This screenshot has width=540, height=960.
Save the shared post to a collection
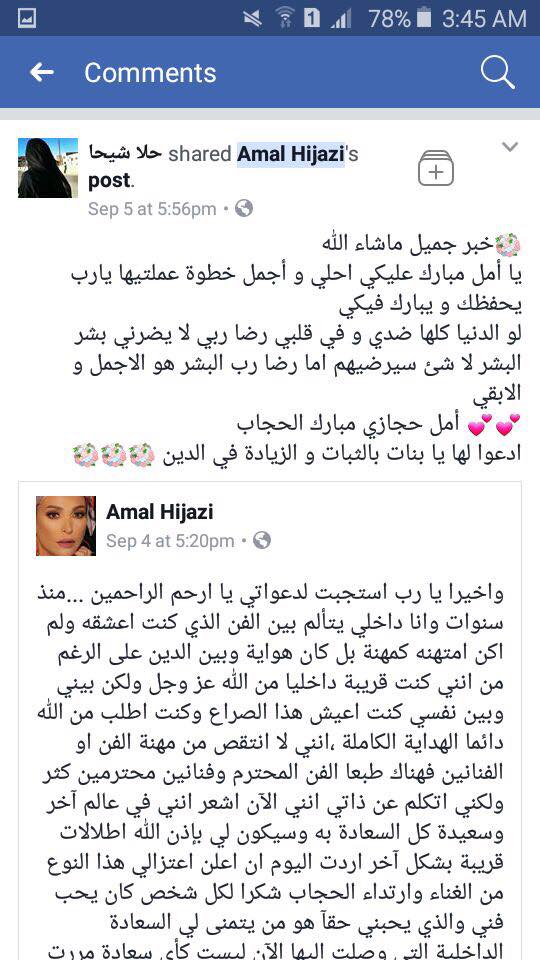(436, 168)
